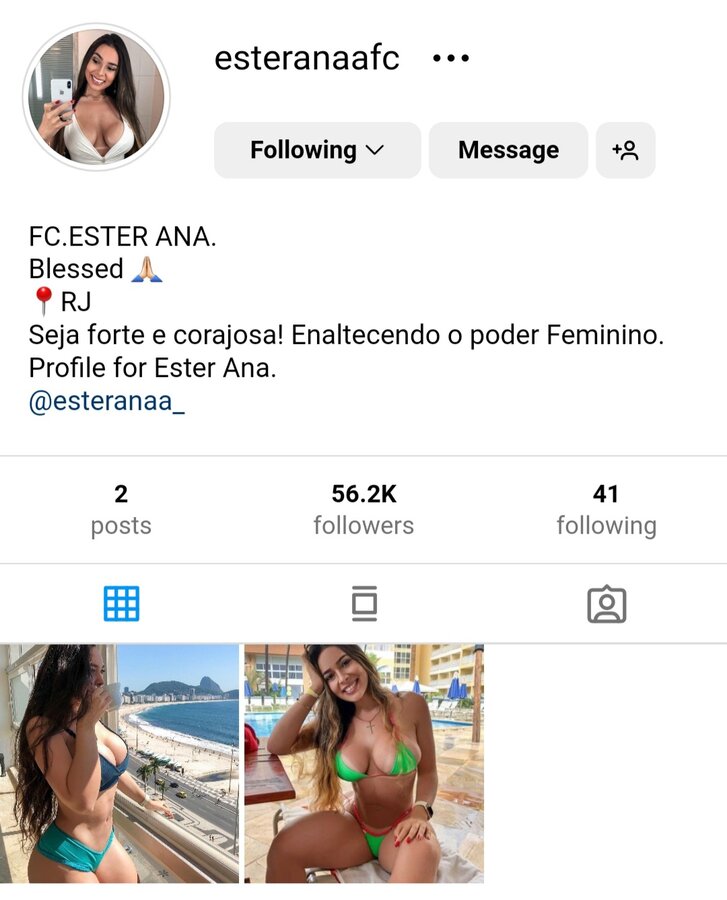View the profile picture
The width and height of the screenshot is (727, 900).
(x=96, y=97)
